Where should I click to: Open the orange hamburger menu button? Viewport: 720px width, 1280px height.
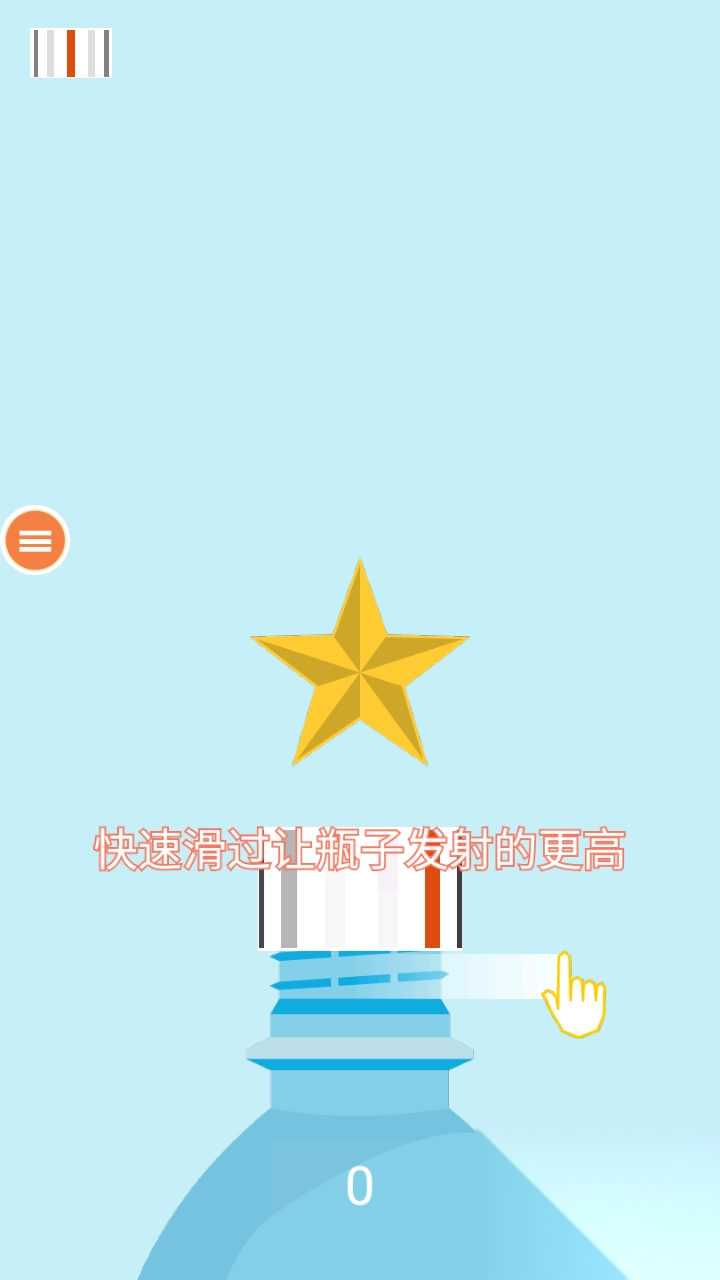coord(36,540)
